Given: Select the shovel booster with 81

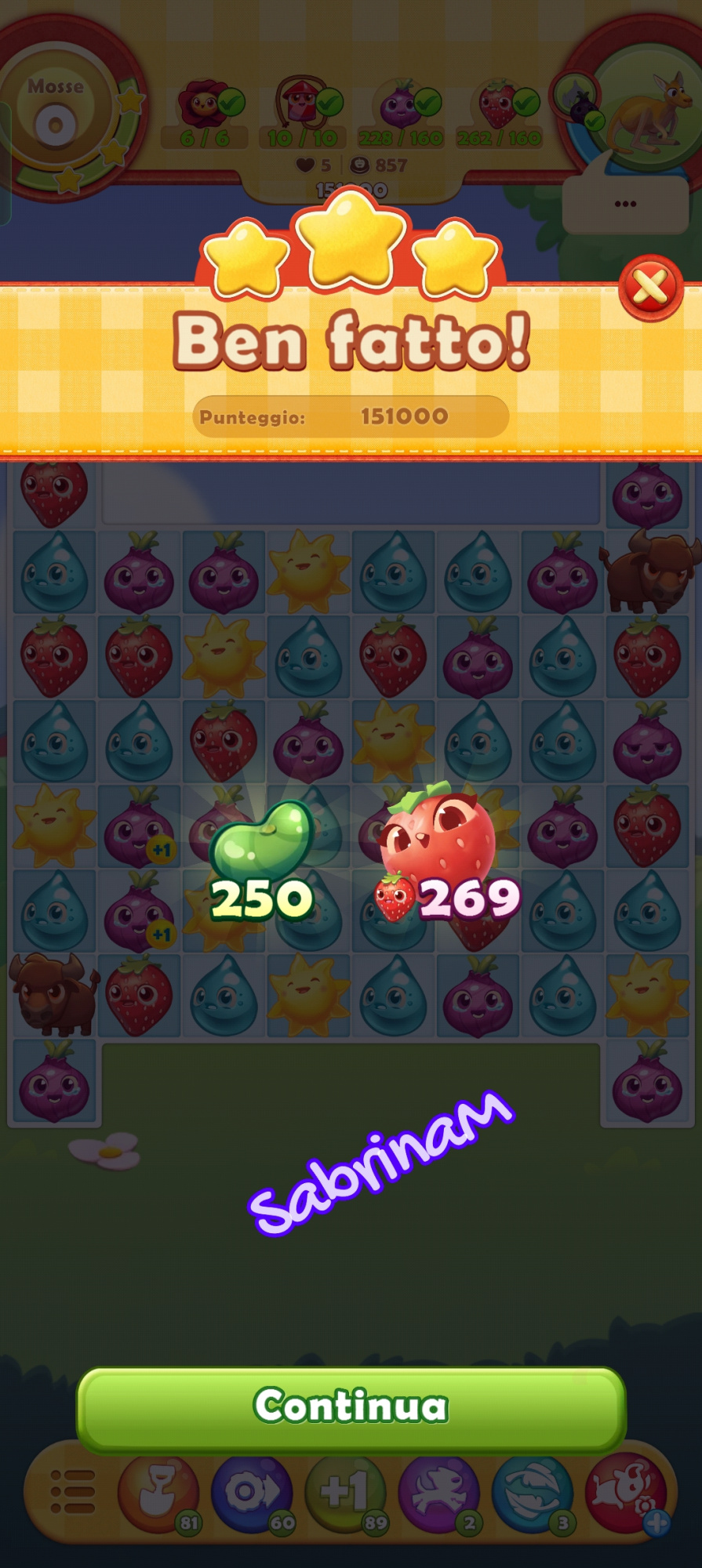Looking at the screenshot, I should [159, 1492].
